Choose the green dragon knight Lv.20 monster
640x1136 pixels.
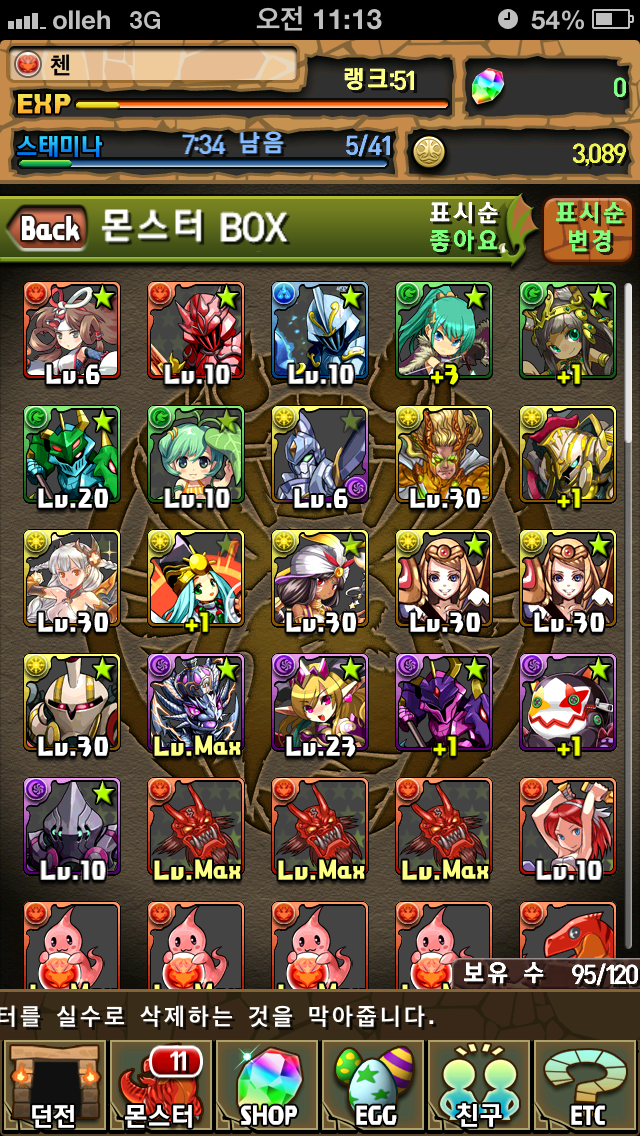pyautogui.click(x=72, y=454)
